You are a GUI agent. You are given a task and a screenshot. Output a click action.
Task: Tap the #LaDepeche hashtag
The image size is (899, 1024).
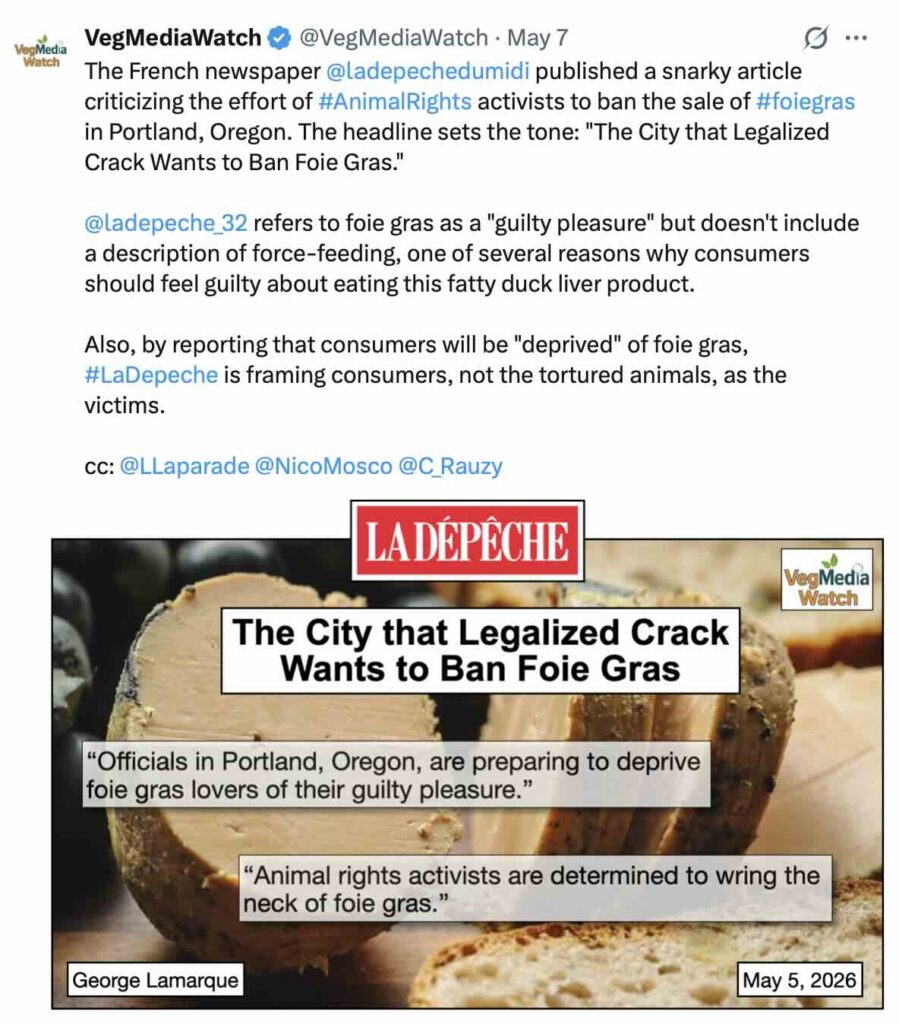point(151,375)
